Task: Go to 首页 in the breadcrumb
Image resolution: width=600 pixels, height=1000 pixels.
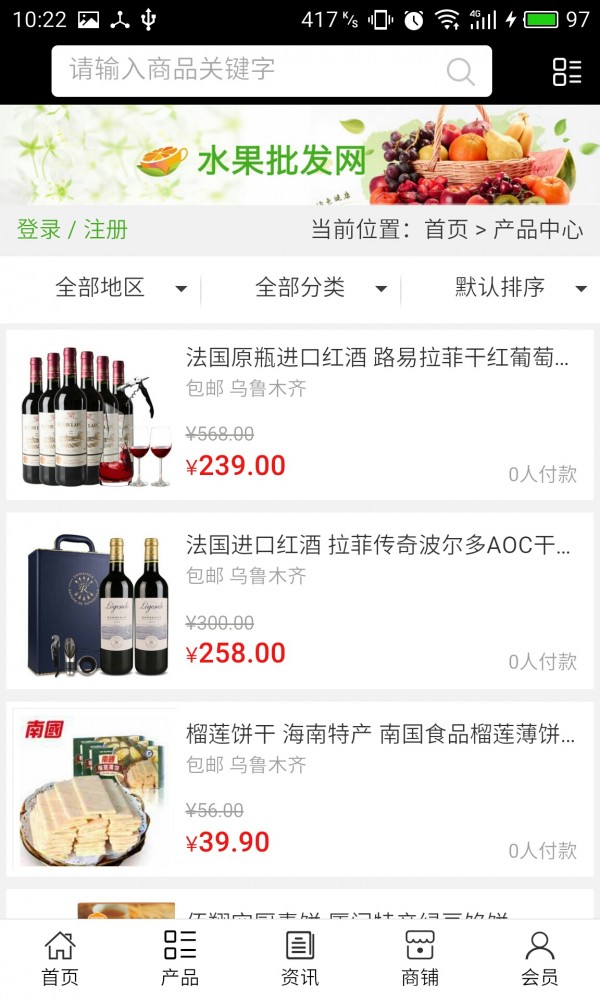Action: pos(446,229)
